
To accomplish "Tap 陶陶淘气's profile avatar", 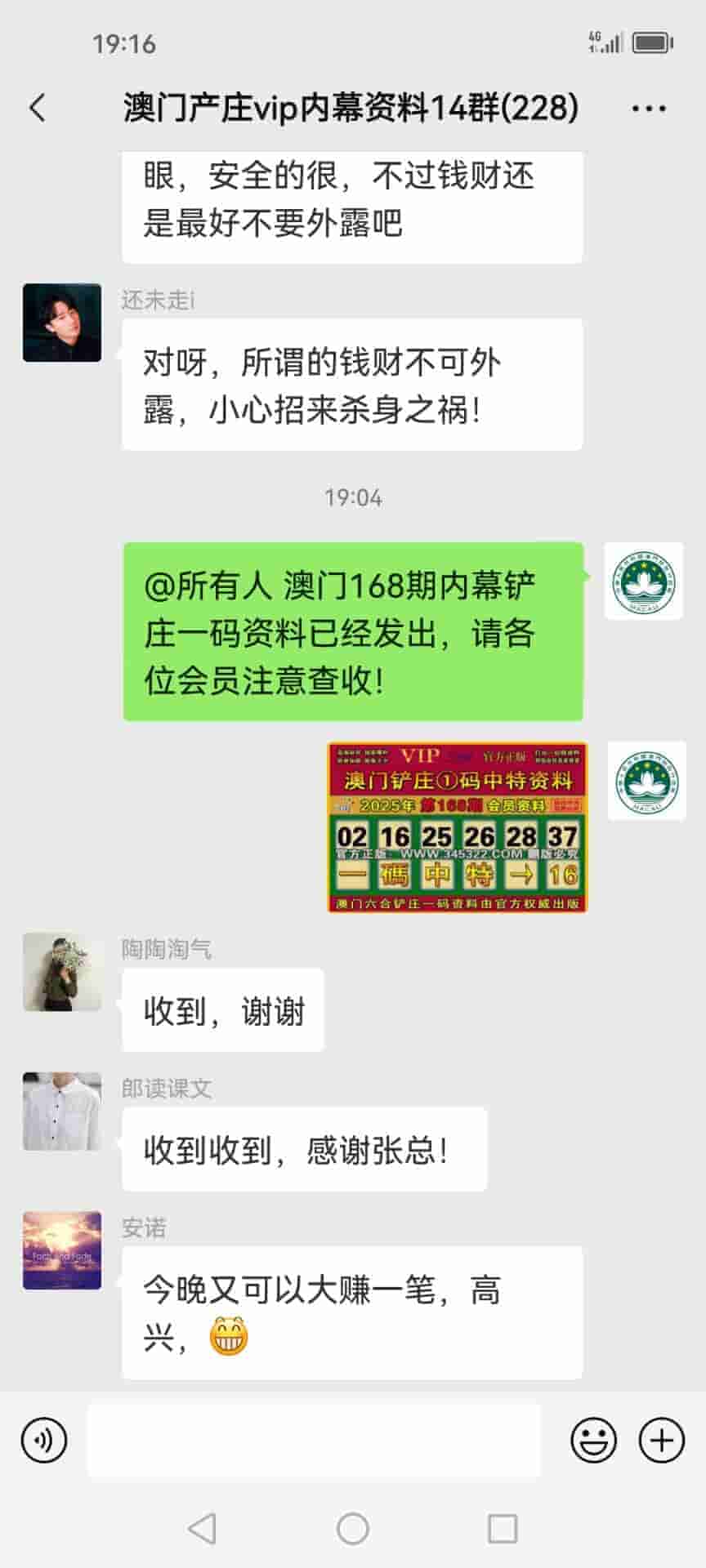I will point(62,972).
